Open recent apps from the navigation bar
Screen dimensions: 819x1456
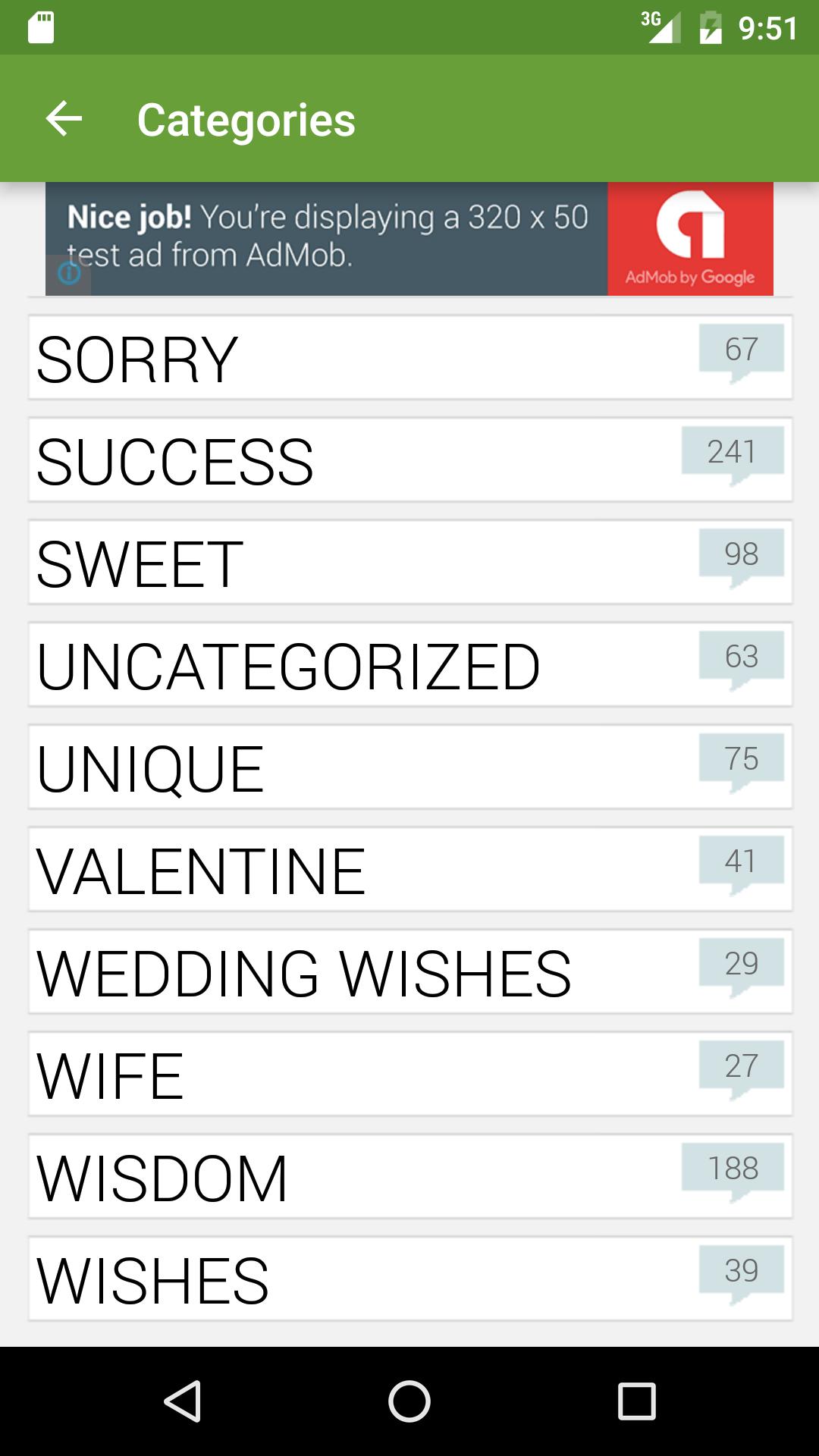636,1401
